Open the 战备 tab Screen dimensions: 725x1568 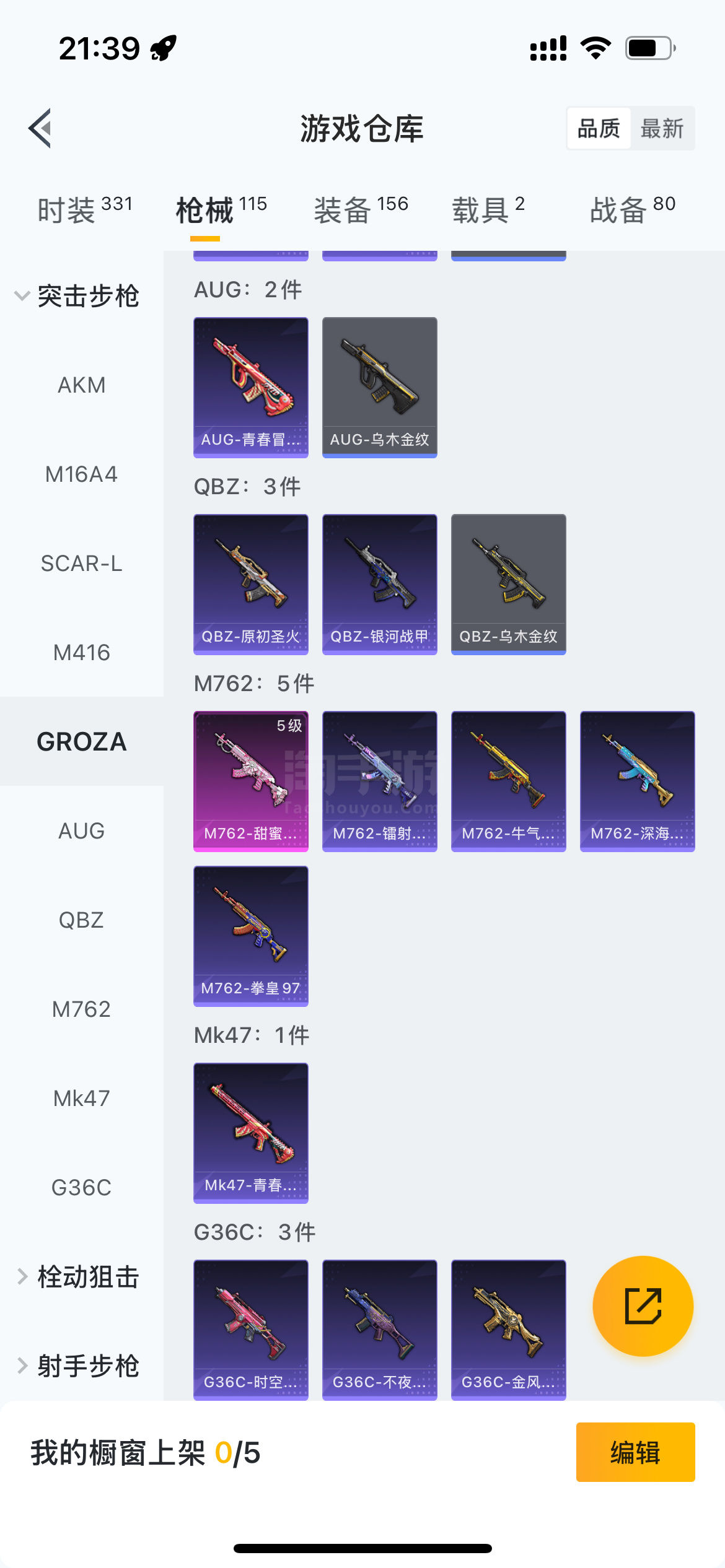(x=632, y=210)
